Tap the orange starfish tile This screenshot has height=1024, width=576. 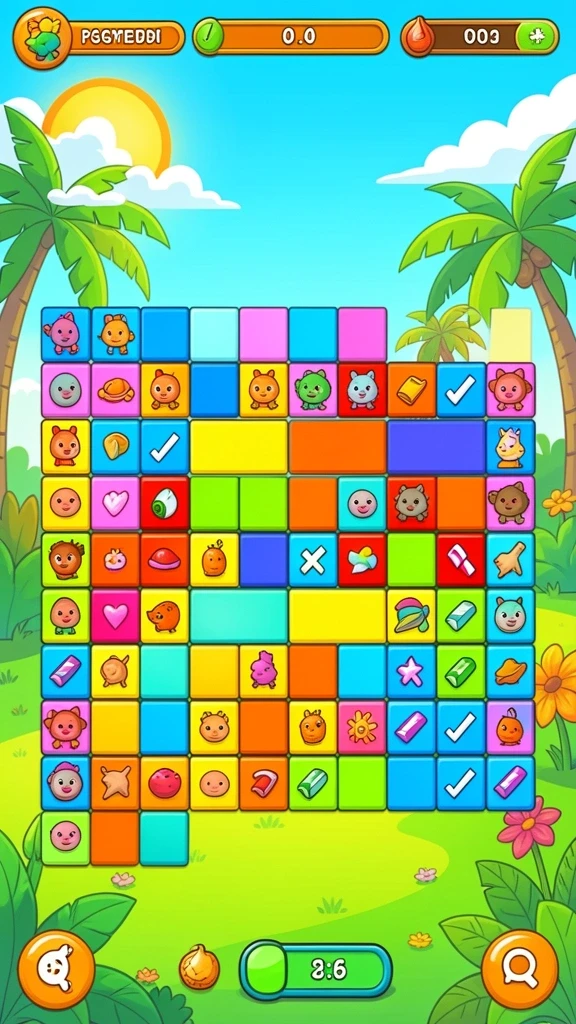pyautogui.click(x=116, y=783)
